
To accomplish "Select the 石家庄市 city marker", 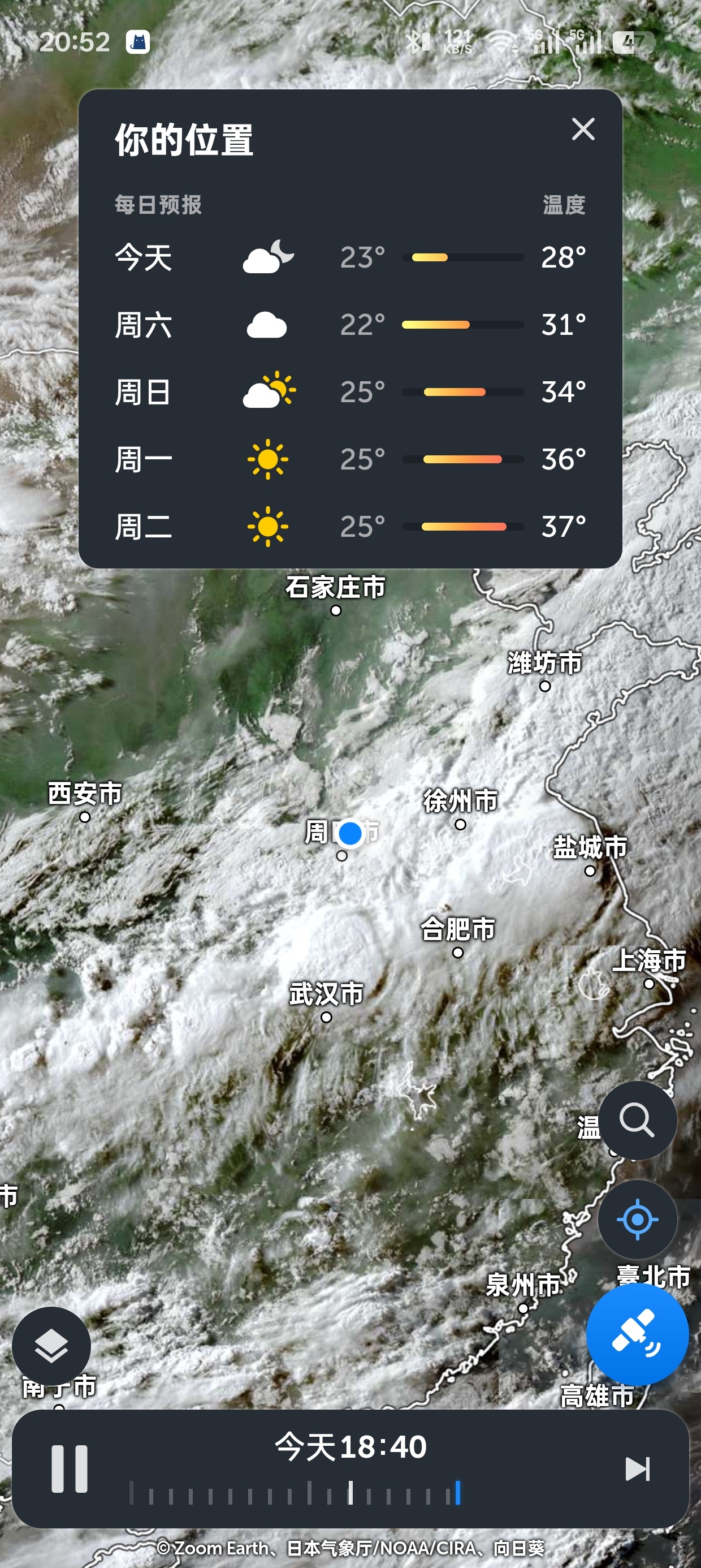I will 336,610.
